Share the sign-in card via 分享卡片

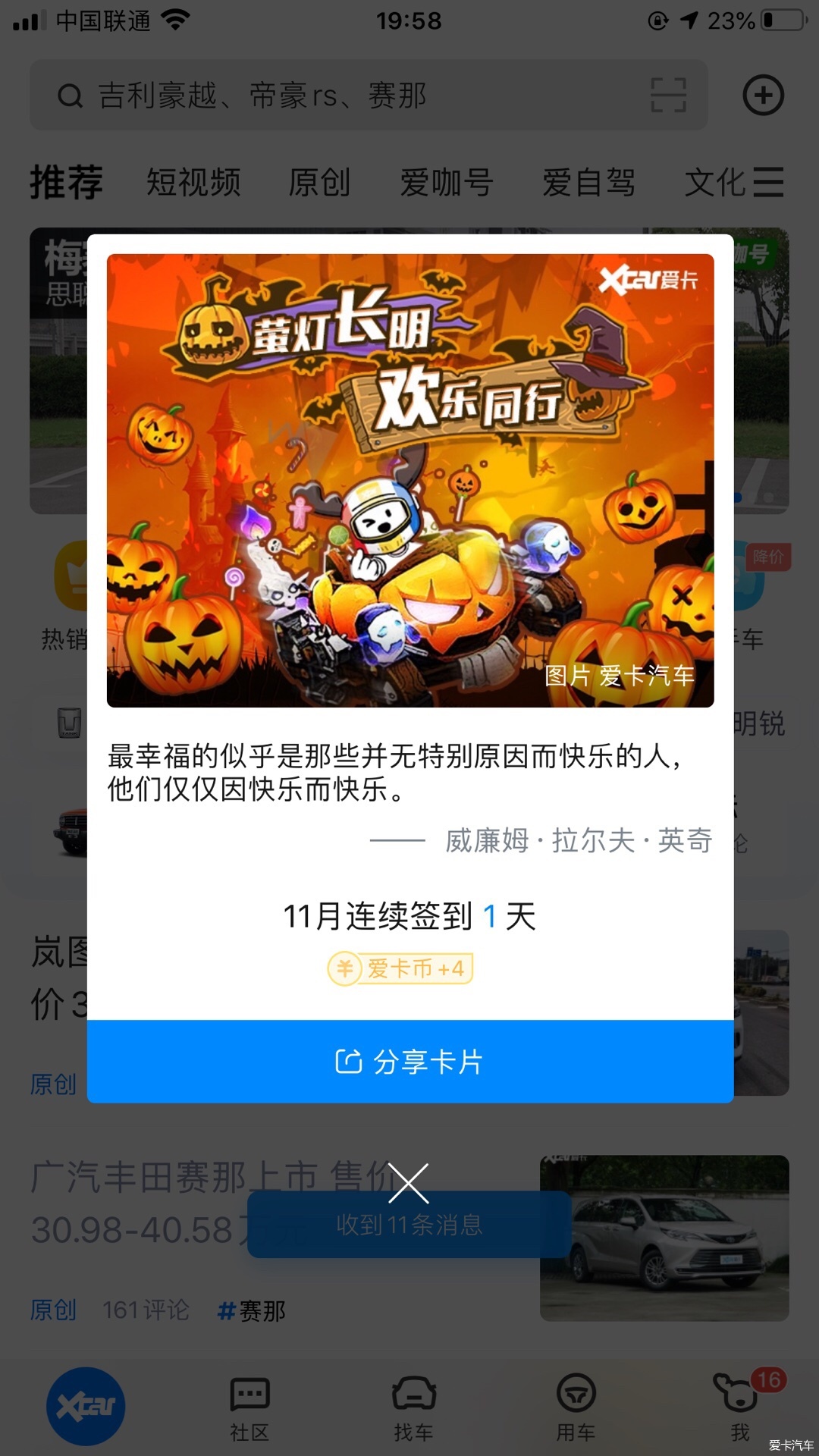409,1061
